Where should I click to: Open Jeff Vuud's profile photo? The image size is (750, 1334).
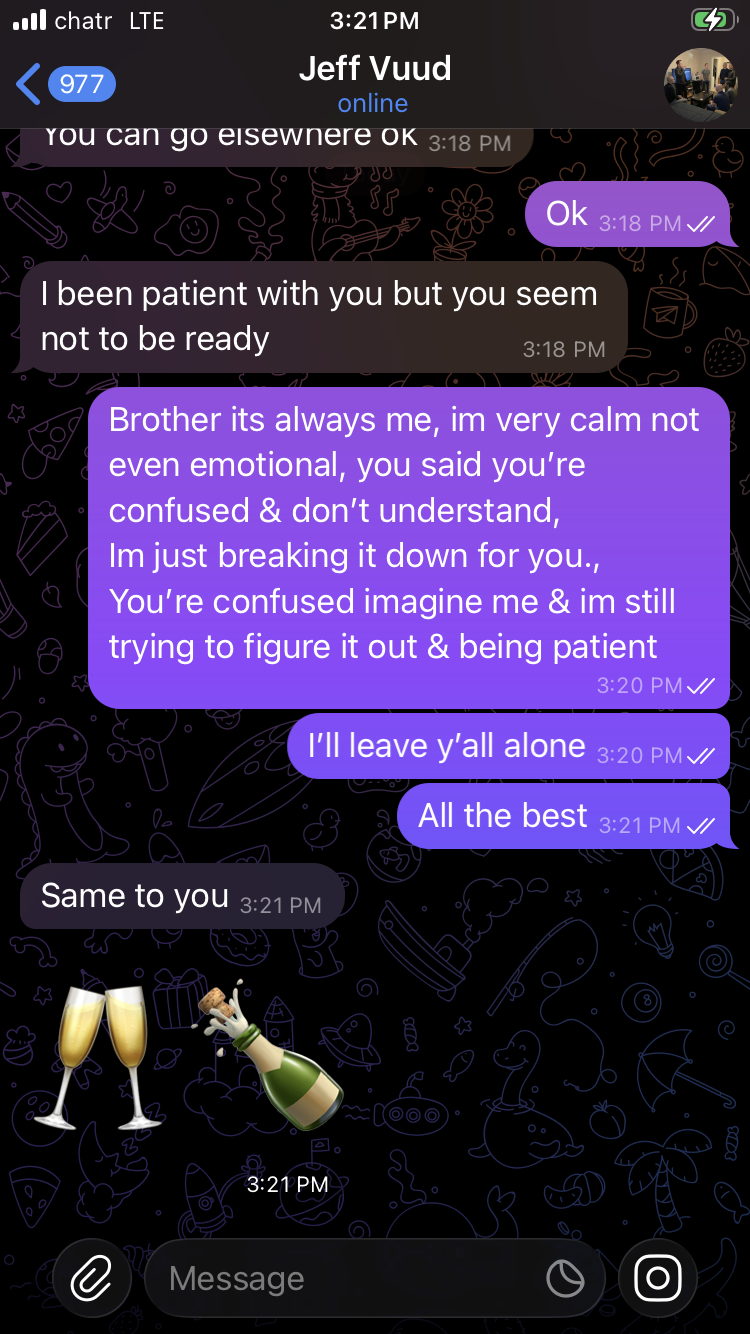point(701,84)
